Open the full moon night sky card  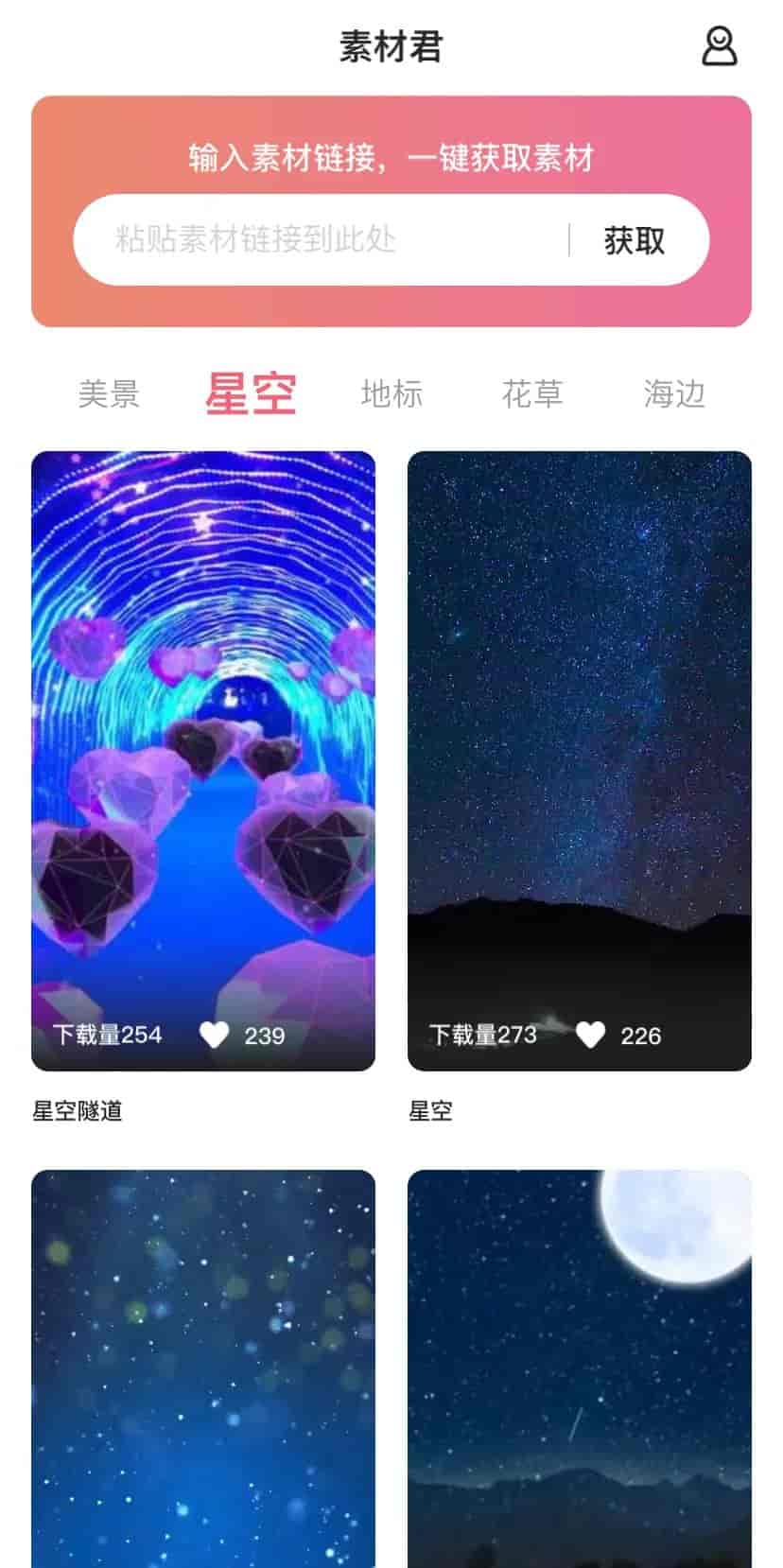(580, 1368)
